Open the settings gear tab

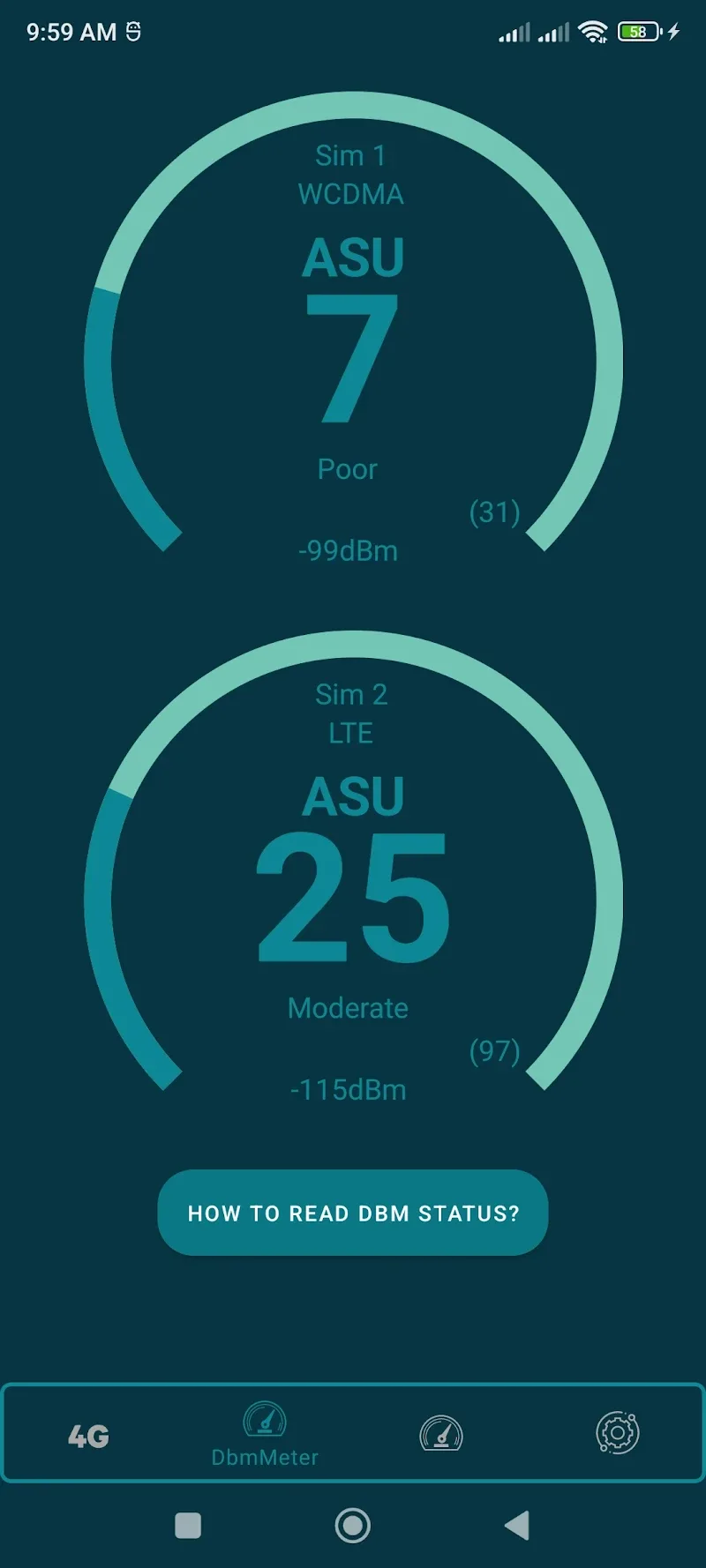pyautogui.click(x=618, y=1433)
